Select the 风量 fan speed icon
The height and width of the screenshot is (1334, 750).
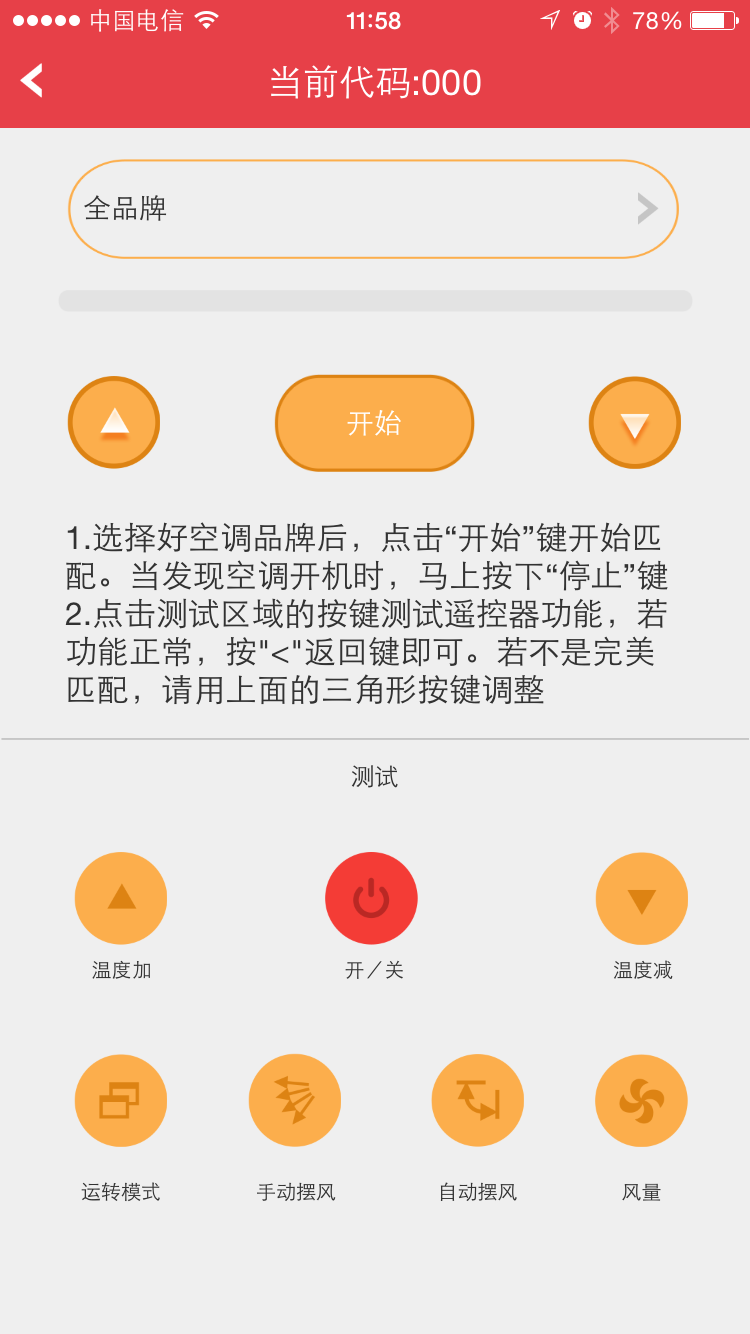pos(641,1099)
